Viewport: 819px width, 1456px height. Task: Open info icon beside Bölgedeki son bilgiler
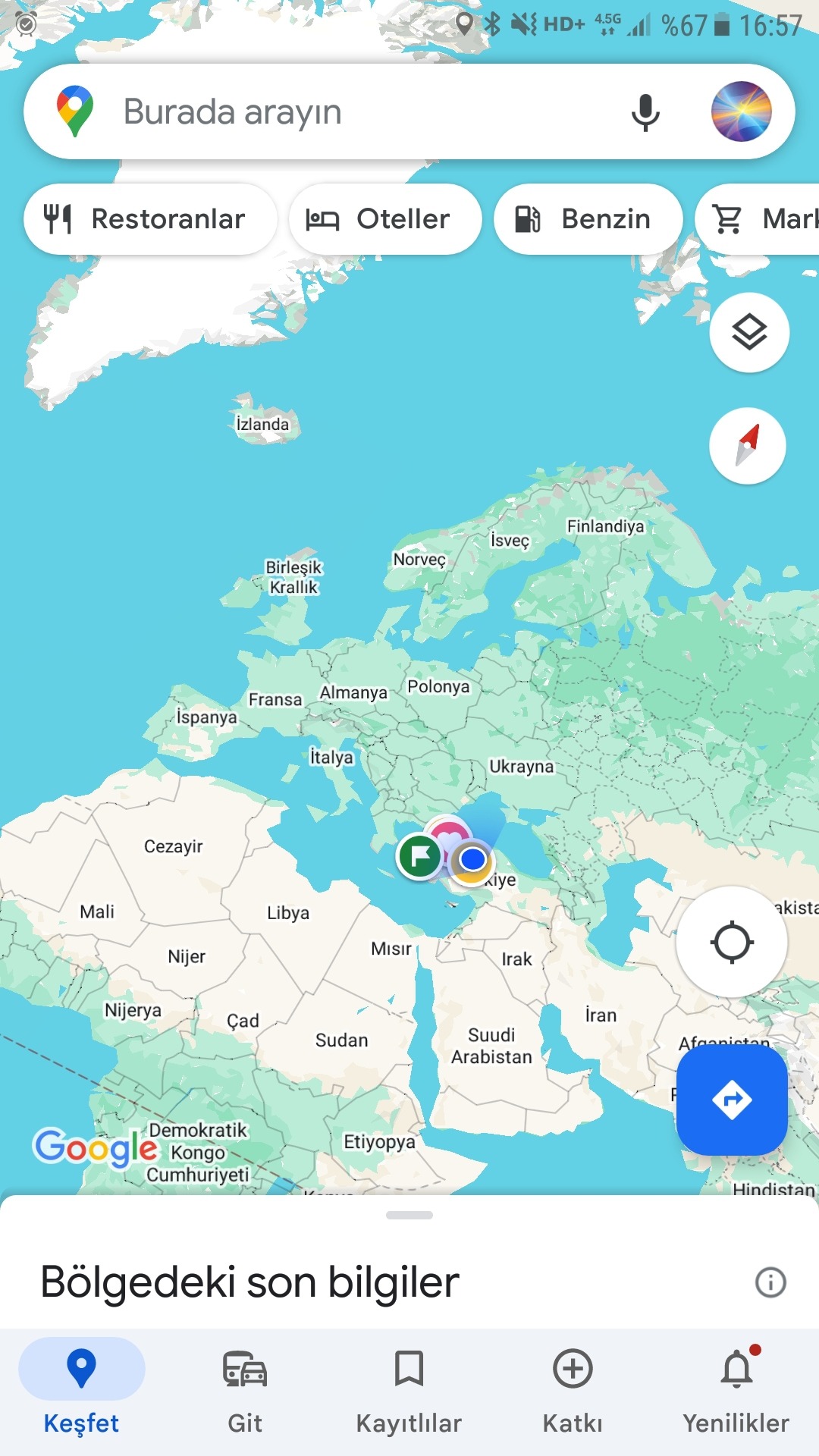770,1282
